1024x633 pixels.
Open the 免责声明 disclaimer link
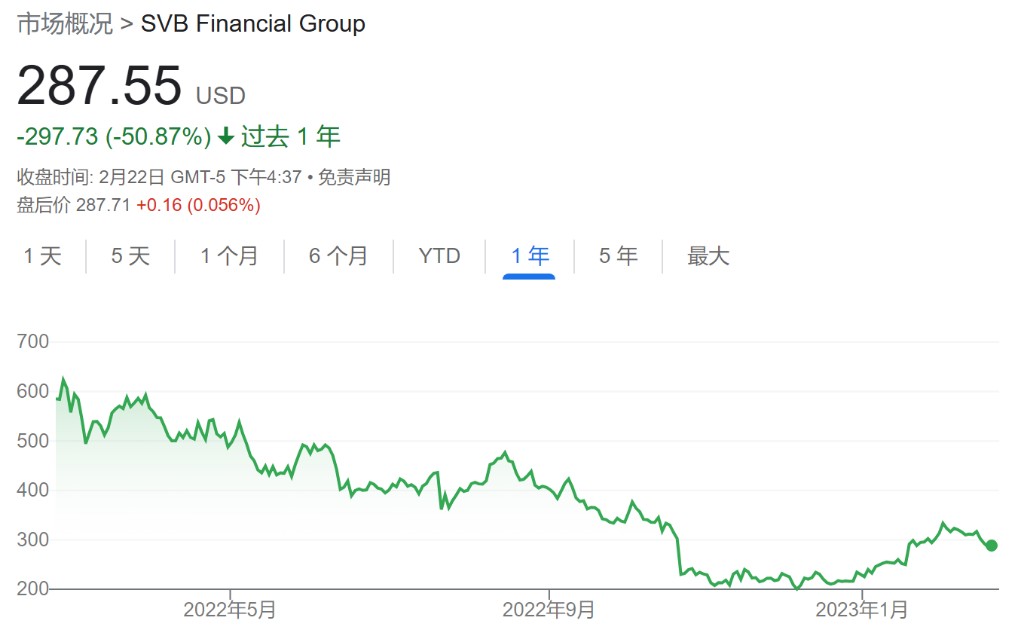(357, 178)
